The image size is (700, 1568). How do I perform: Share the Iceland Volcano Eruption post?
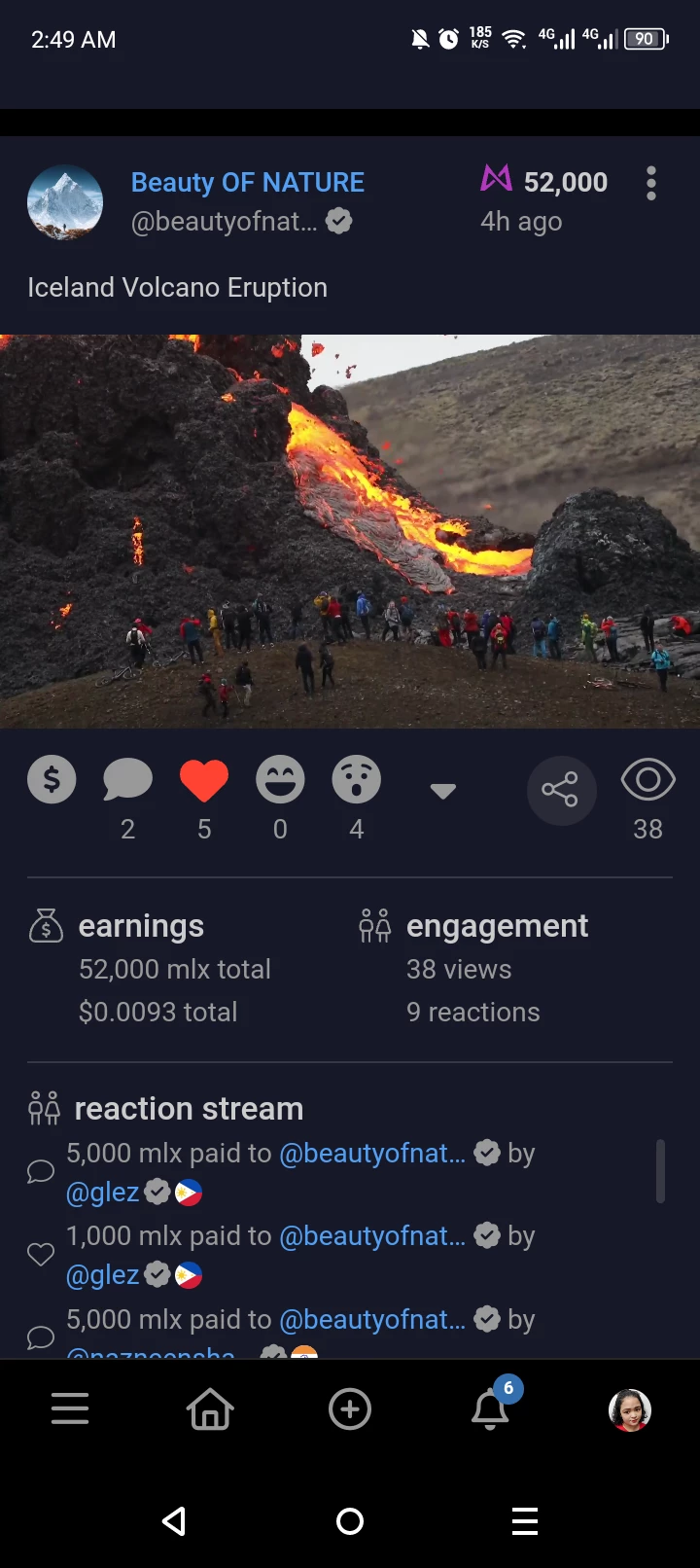[561, 790]
